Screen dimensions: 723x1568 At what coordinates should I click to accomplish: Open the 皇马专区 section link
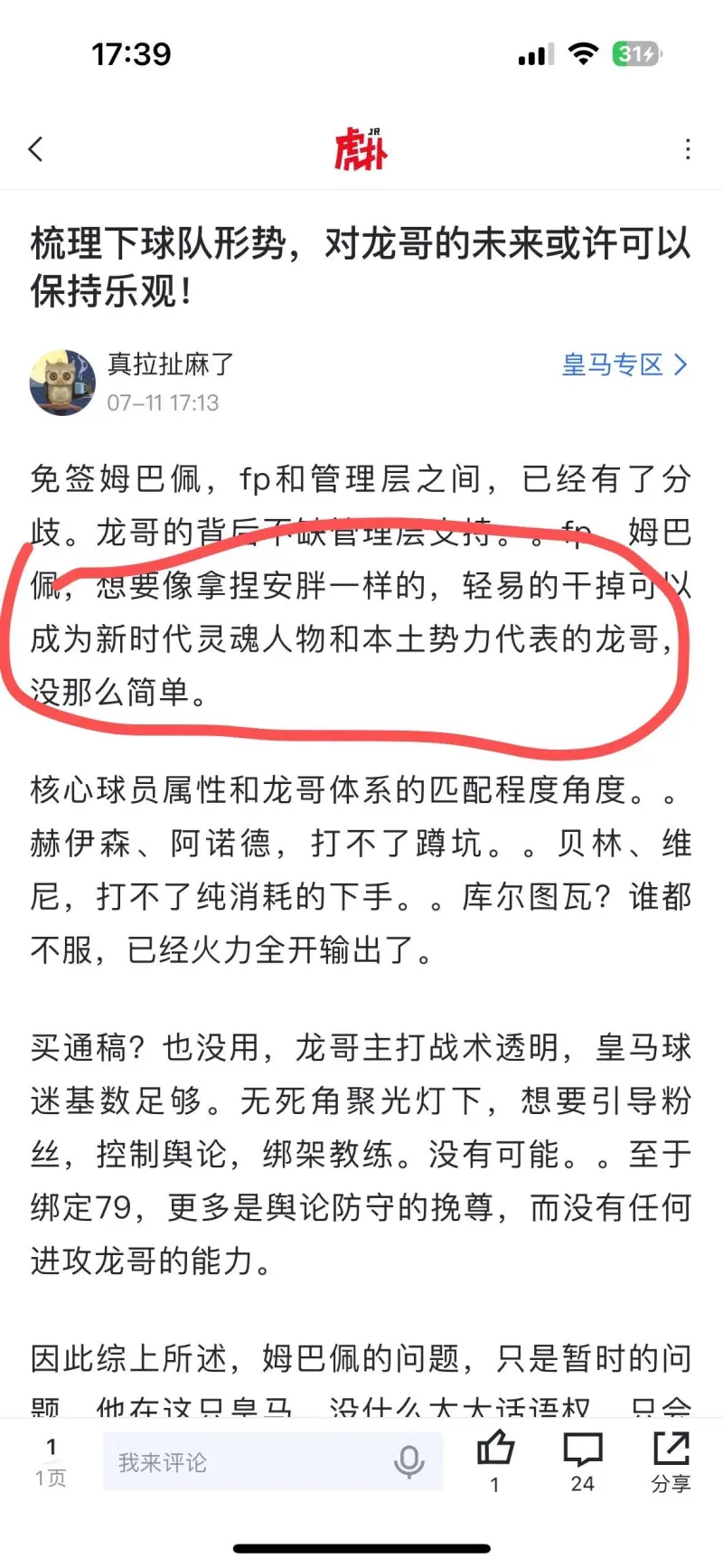click(x=624, y=365)
